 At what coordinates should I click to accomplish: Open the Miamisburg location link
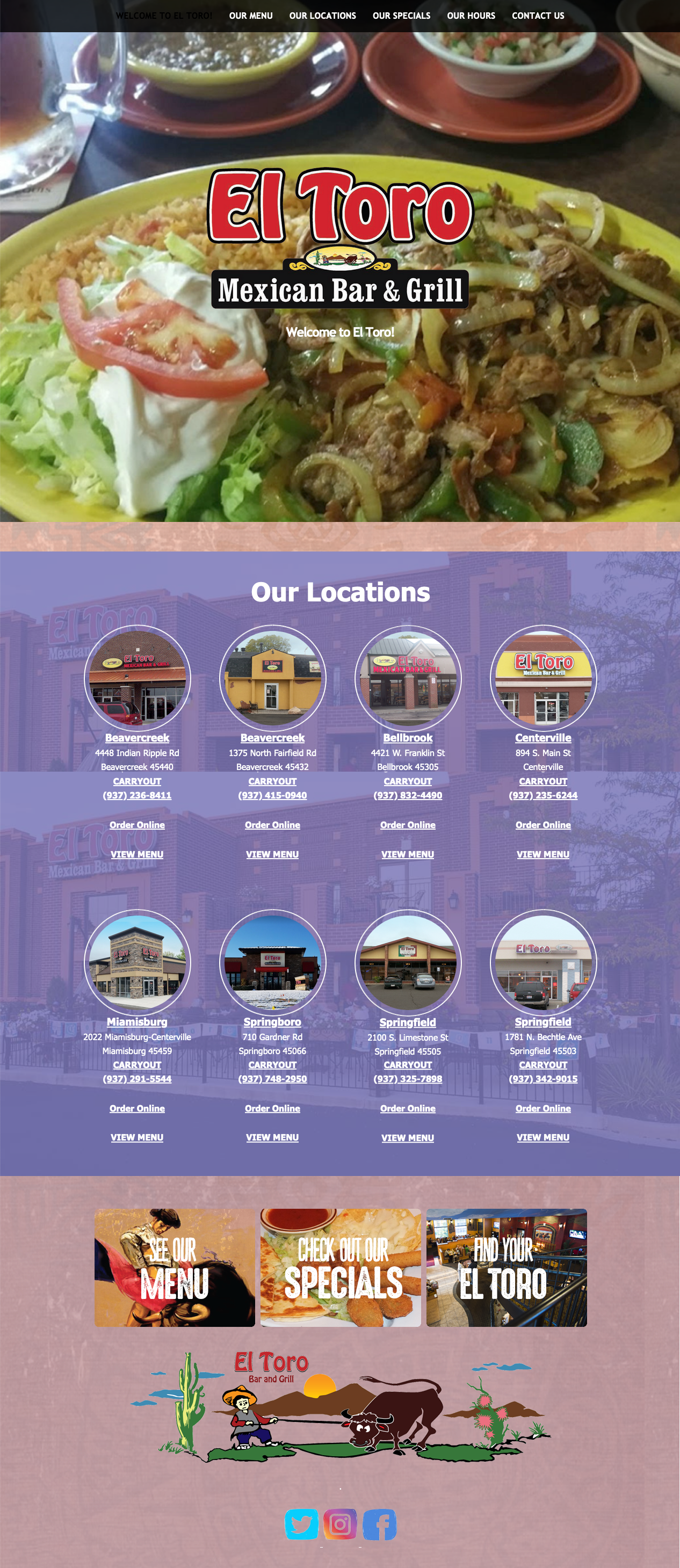point(137,1021)
